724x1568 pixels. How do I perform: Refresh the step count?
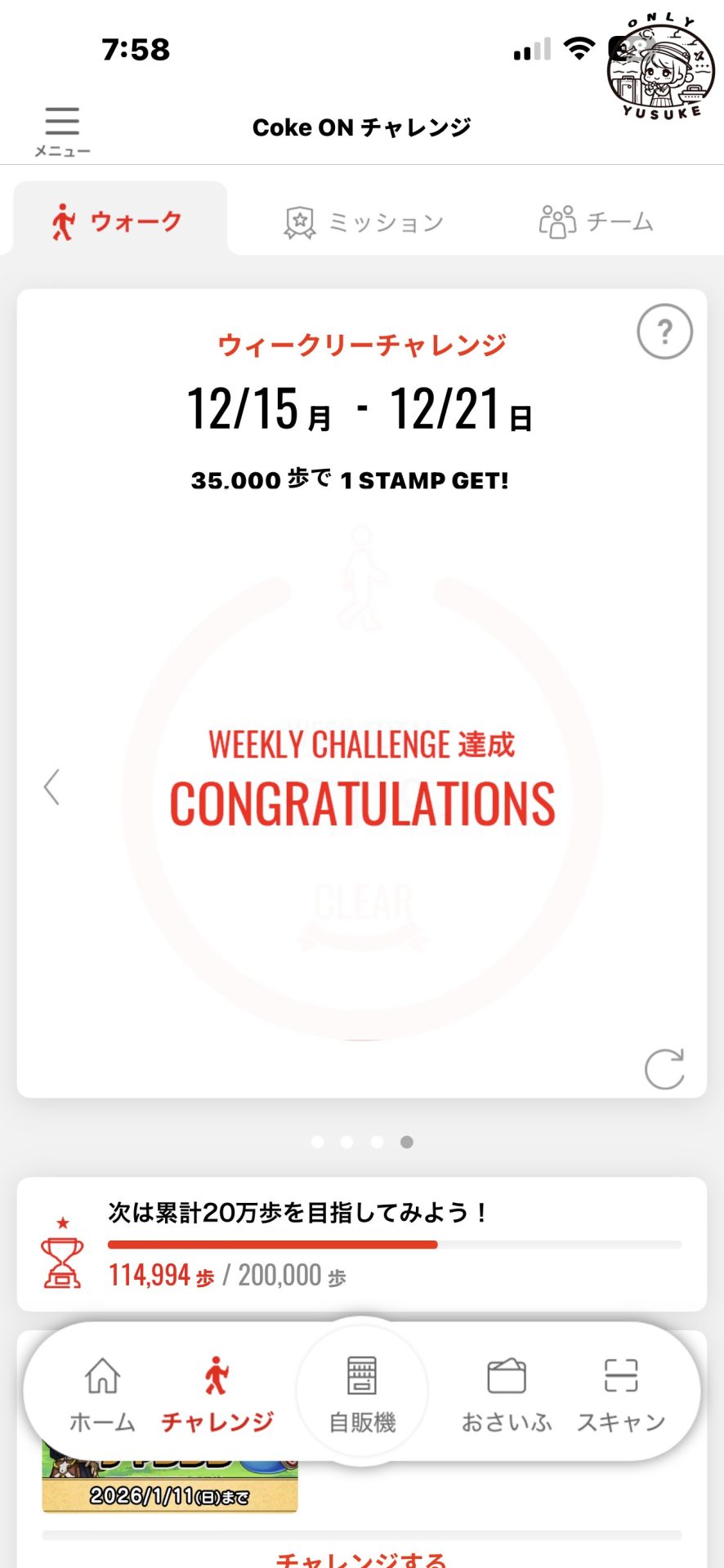click(664, 1069)
